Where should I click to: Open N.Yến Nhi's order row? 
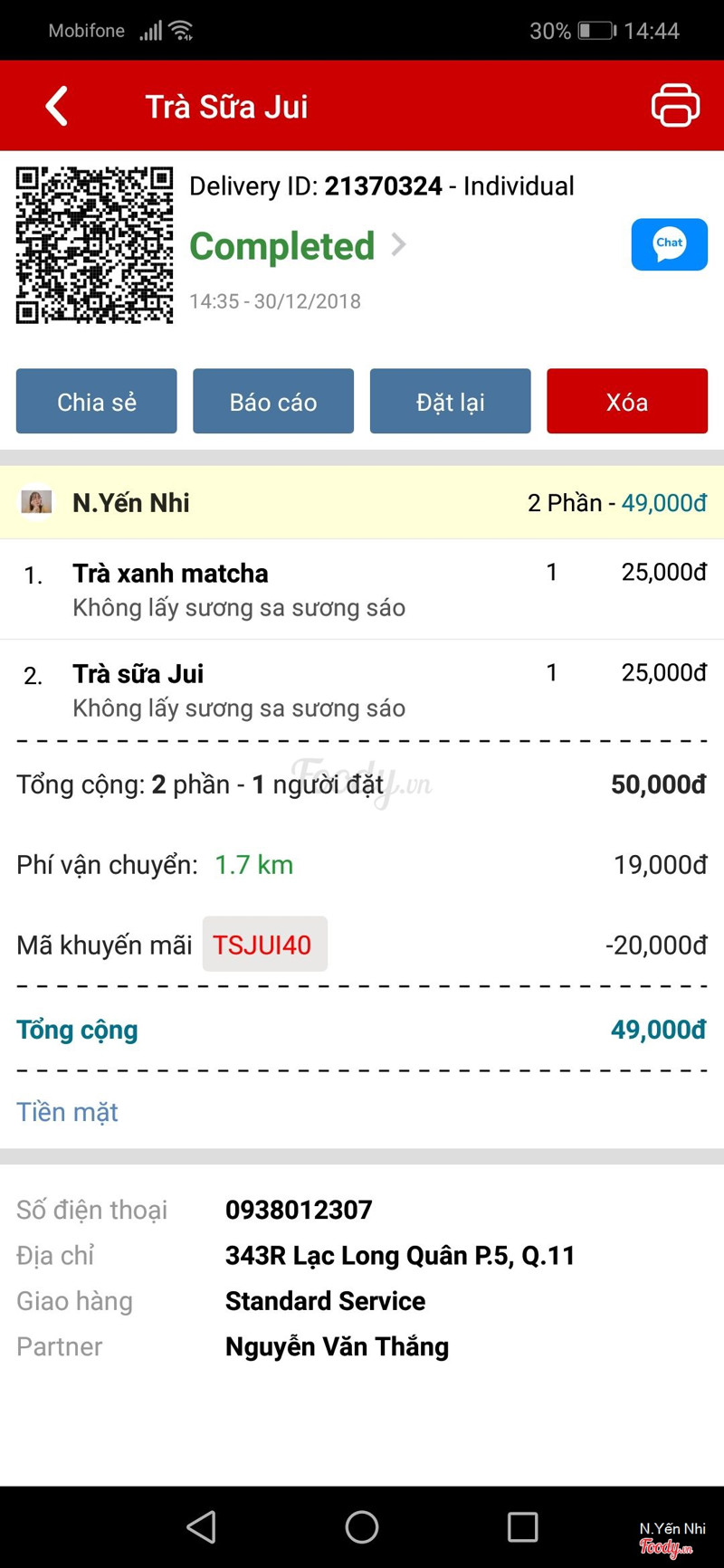point(362,502)
